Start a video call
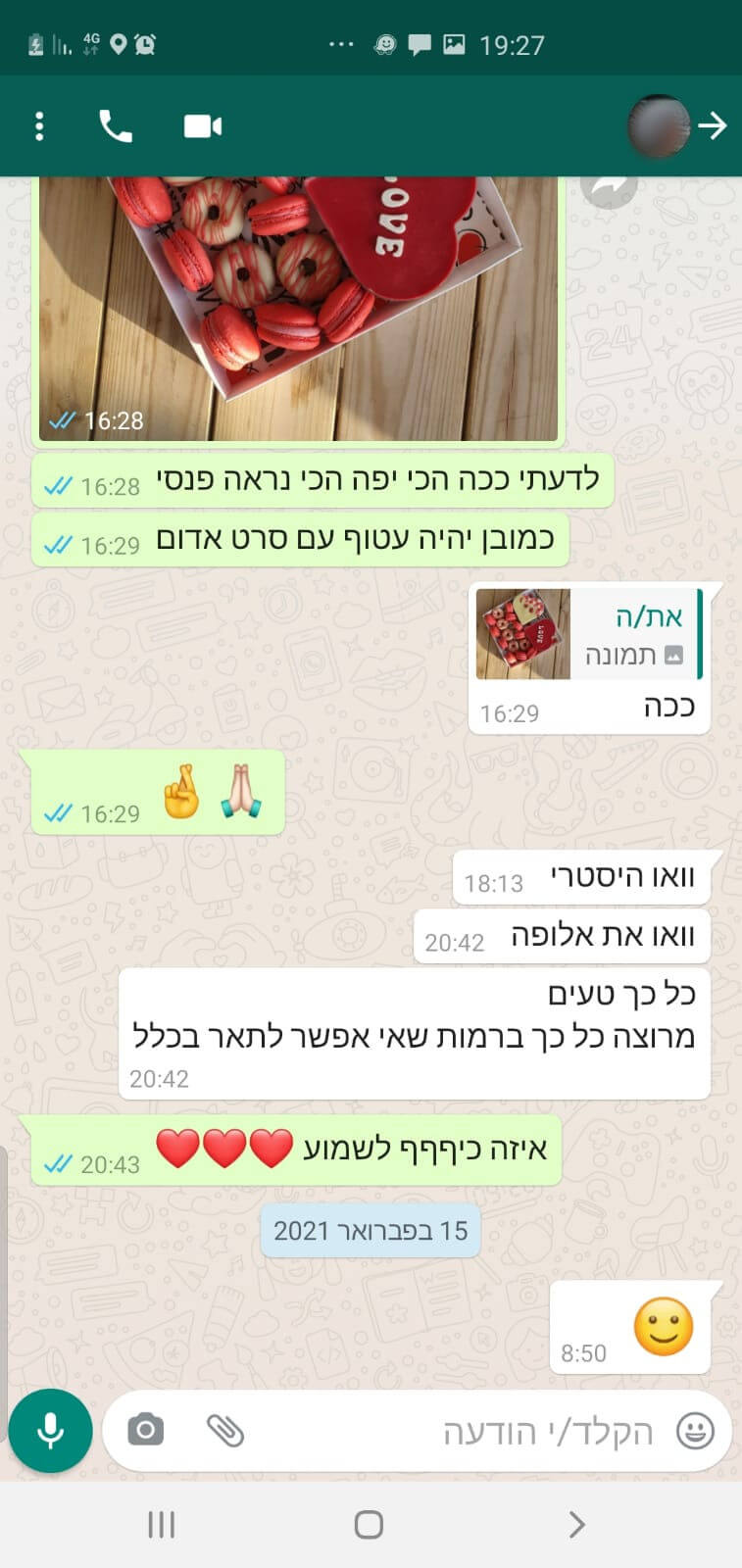 coord(203,126)
